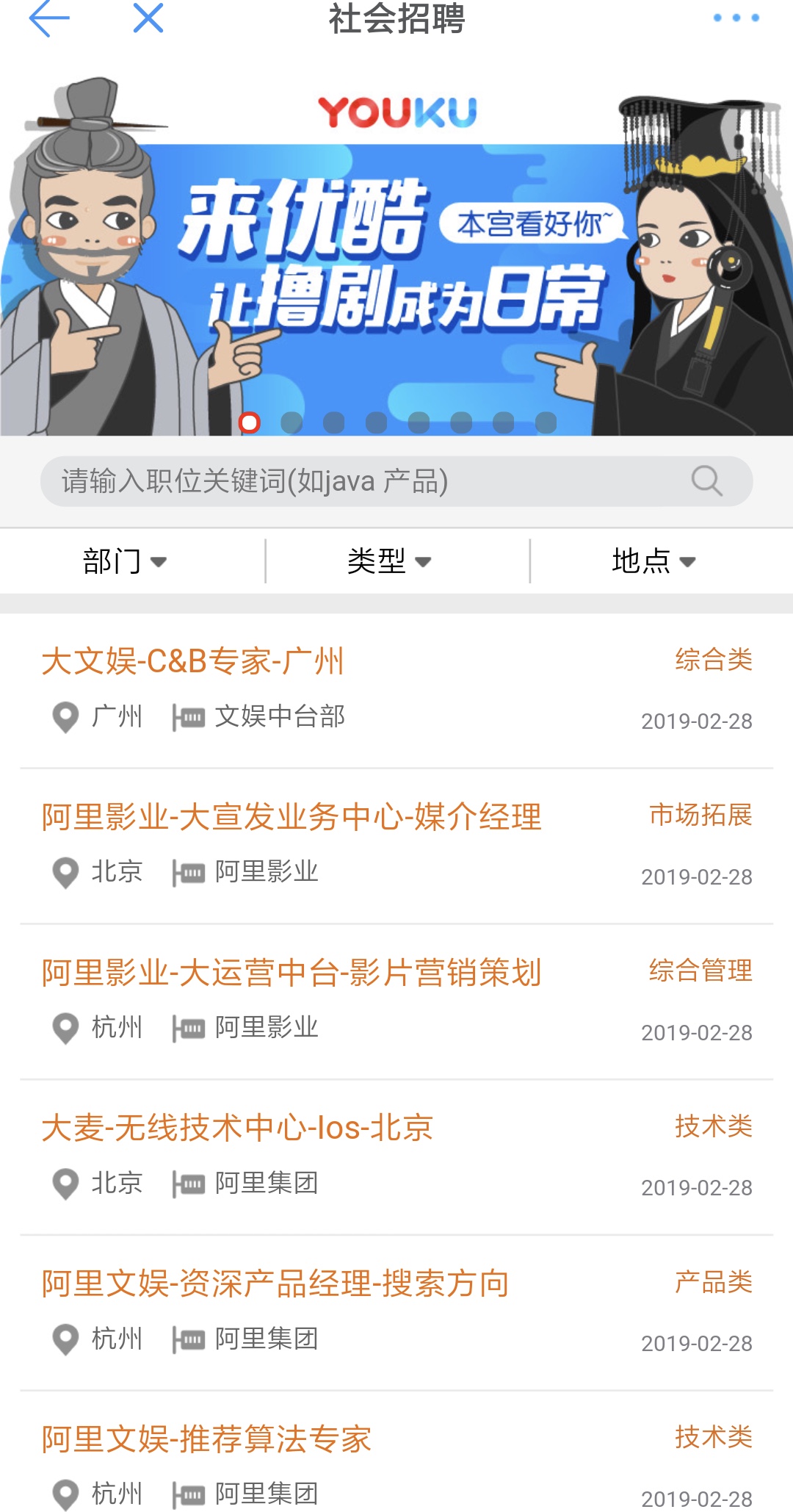Expand the 部门 filter dropdown
The height and width of the screenshot is (1512, 793).
(125, 561)
